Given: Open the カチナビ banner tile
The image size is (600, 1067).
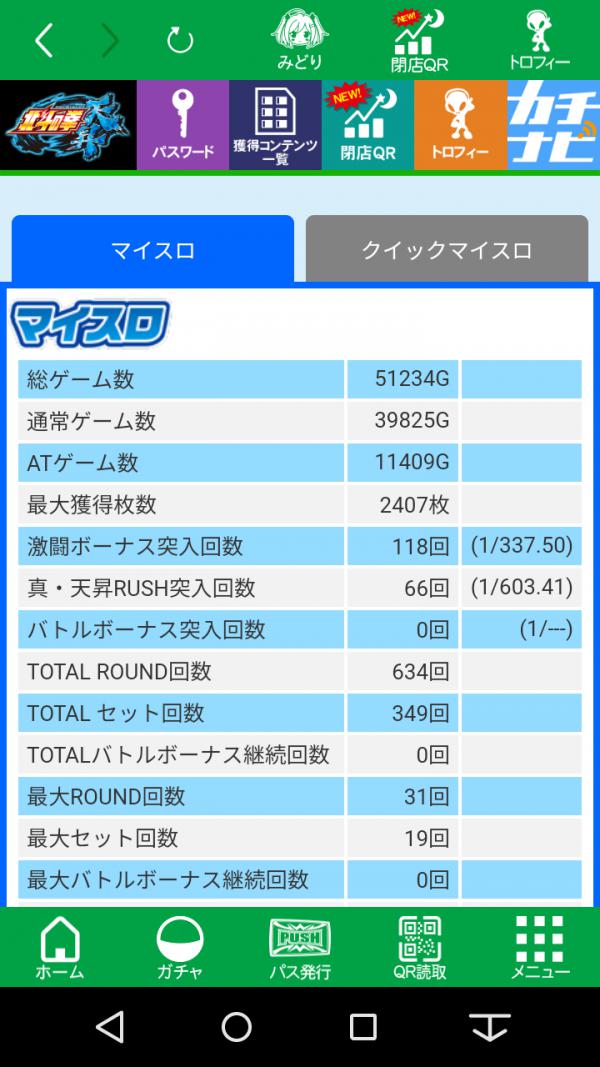Looking at the screenshot, I should 553,125.
